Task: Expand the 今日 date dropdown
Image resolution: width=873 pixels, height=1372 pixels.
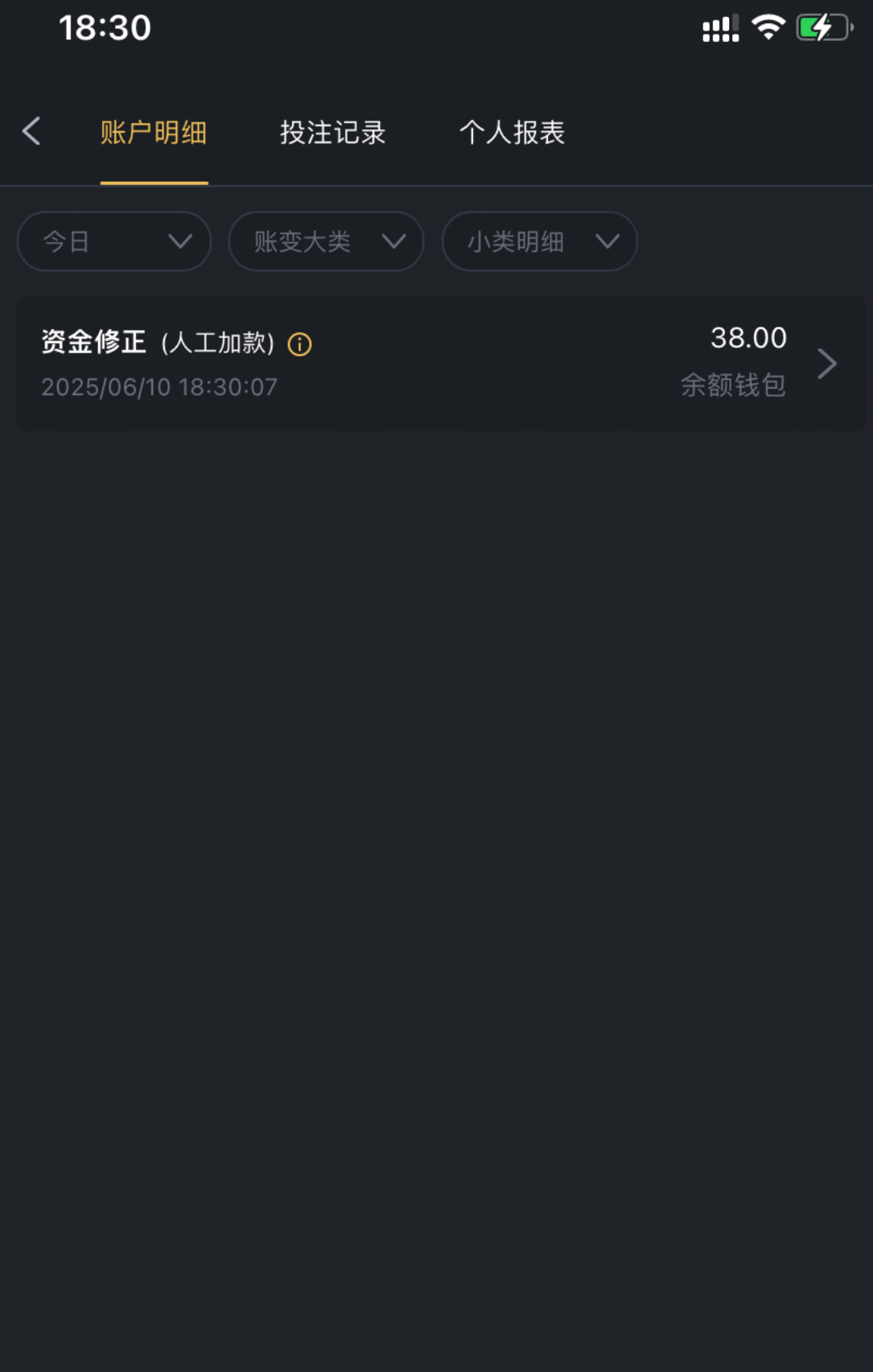Action: point(114,241)
